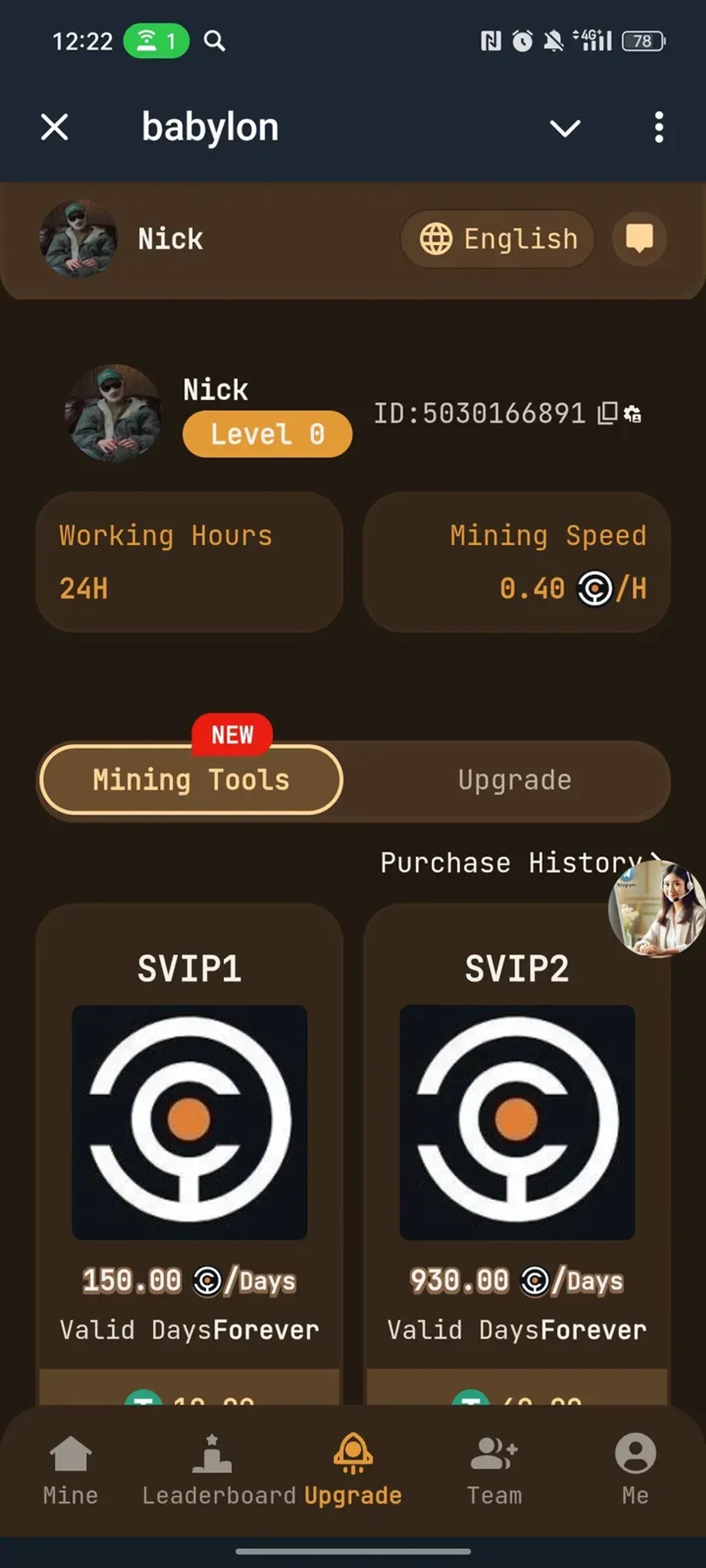Copy the user ID number
The image size is (706, 1568).
tap(607, 413)
